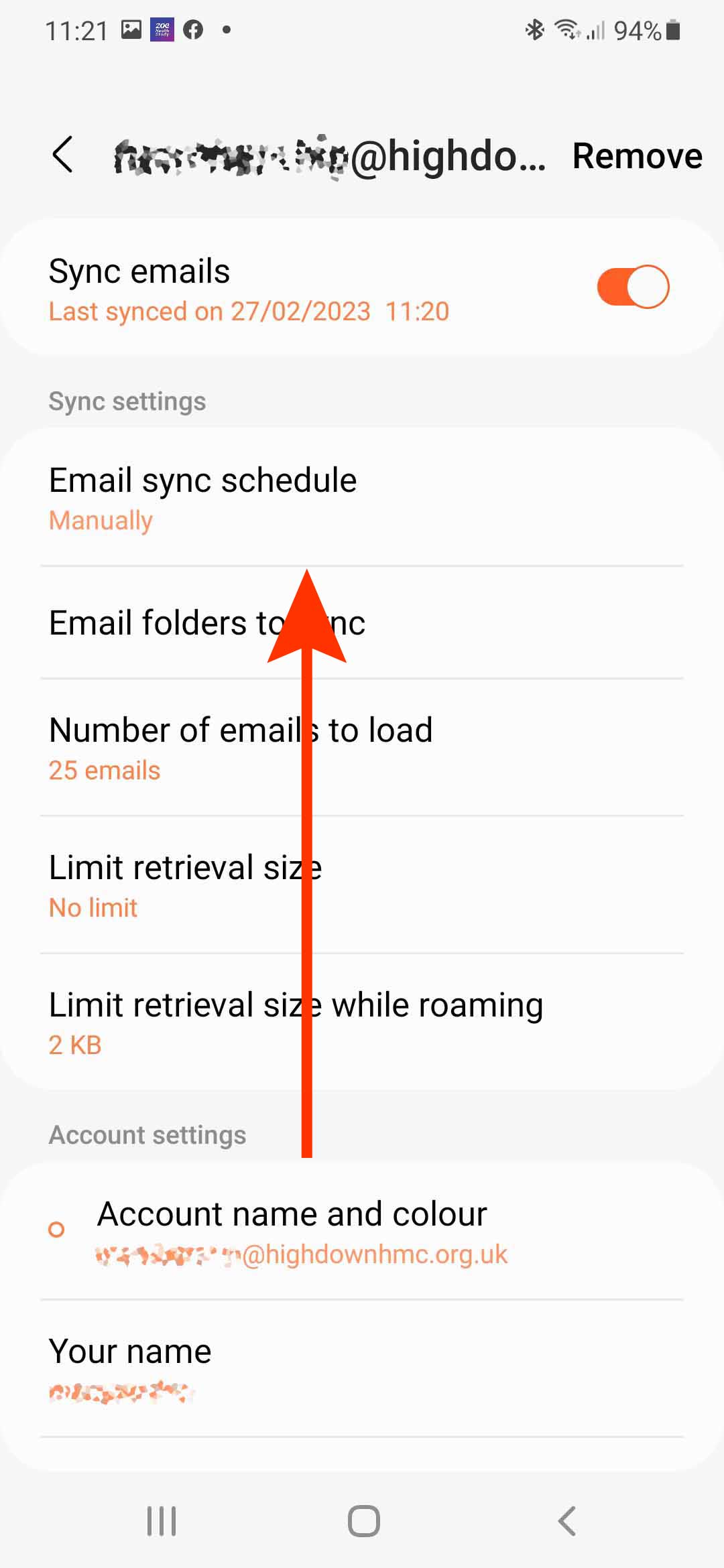
Task: Toggle the Sync emails switch off
Action: 633,287
